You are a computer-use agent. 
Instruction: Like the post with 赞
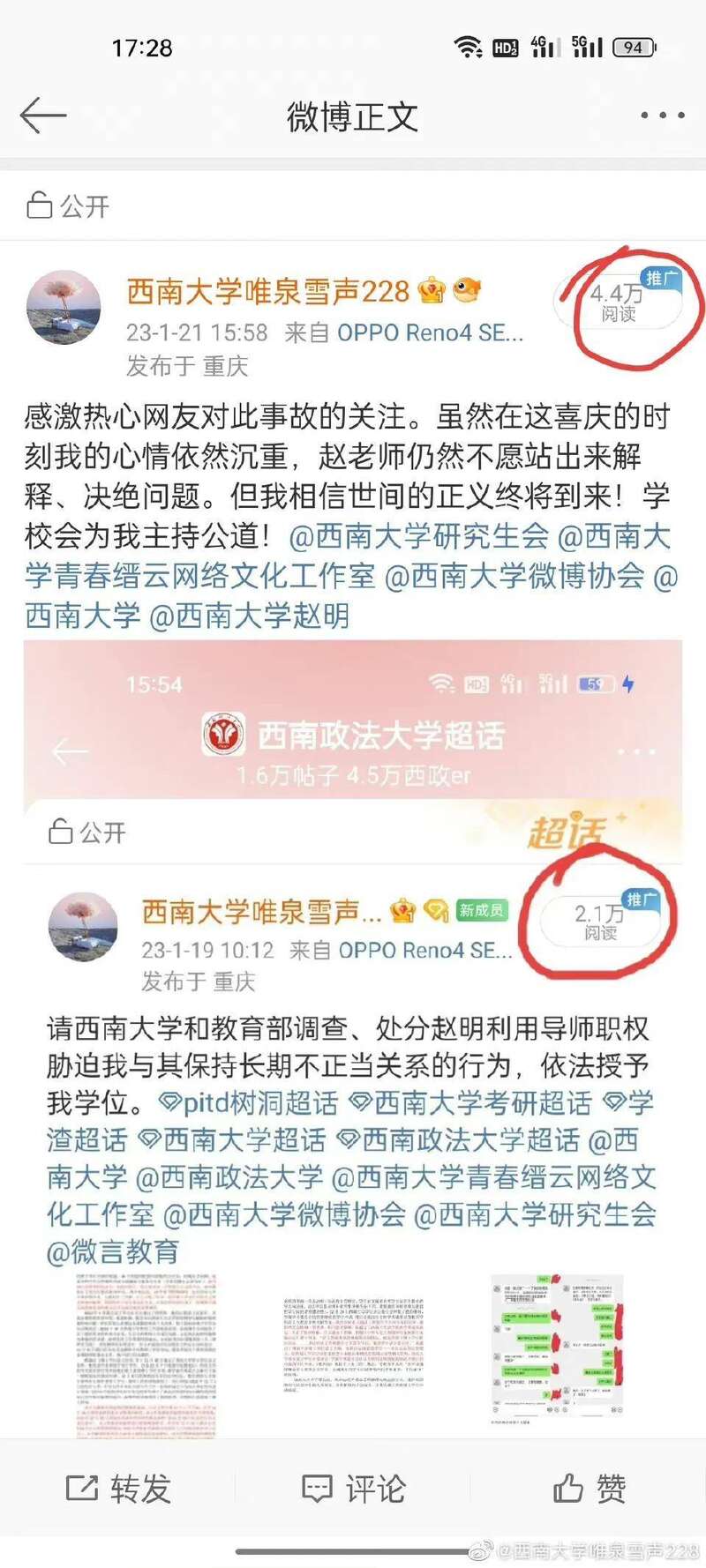[589, 1490]
